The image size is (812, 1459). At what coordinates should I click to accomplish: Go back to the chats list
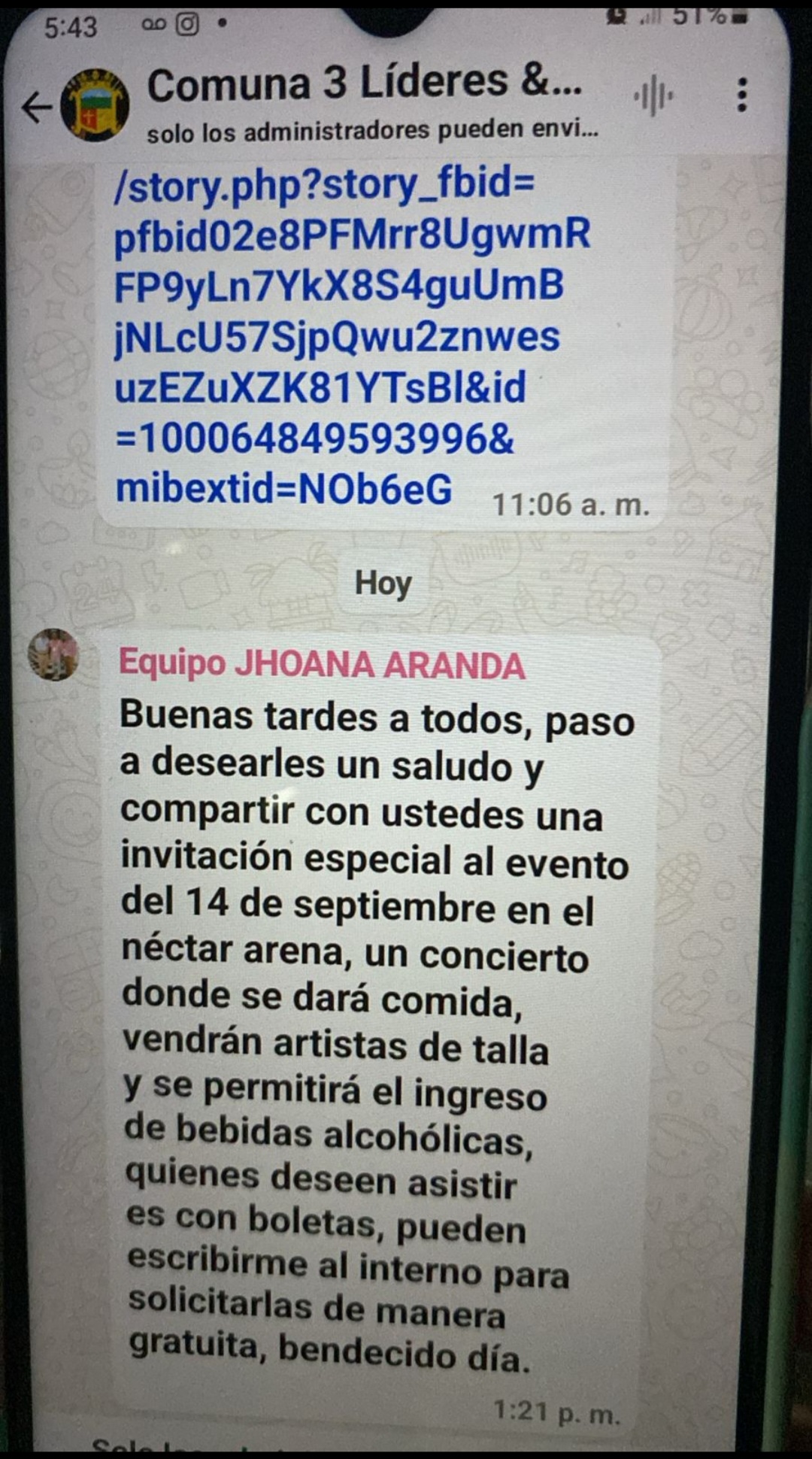coord(36,107)
